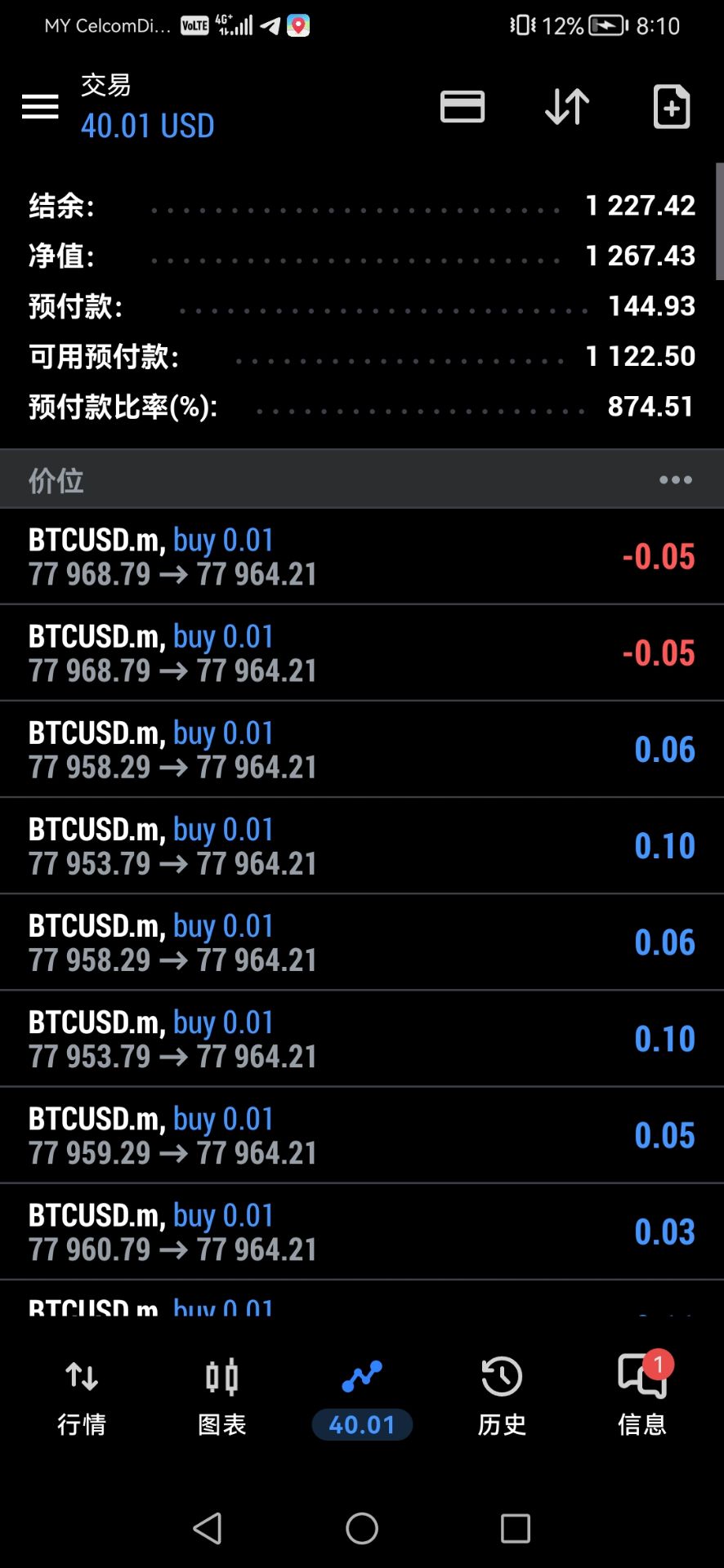Open the BTCUSD.m position opened at 77 959.29
Screen dimensions: 724x1568
pos(362,1135)
